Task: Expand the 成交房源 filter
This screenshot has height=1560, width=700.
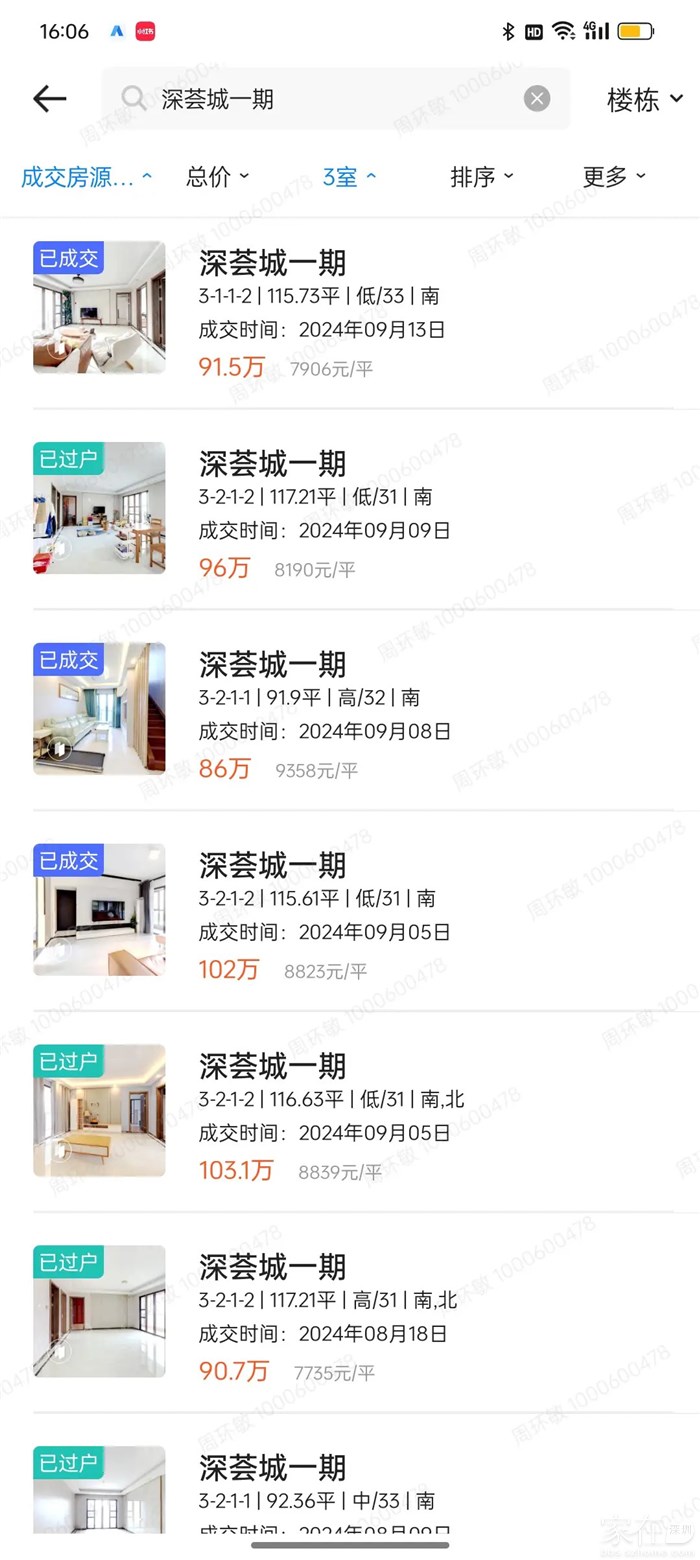Action: [x=86, y=177]
